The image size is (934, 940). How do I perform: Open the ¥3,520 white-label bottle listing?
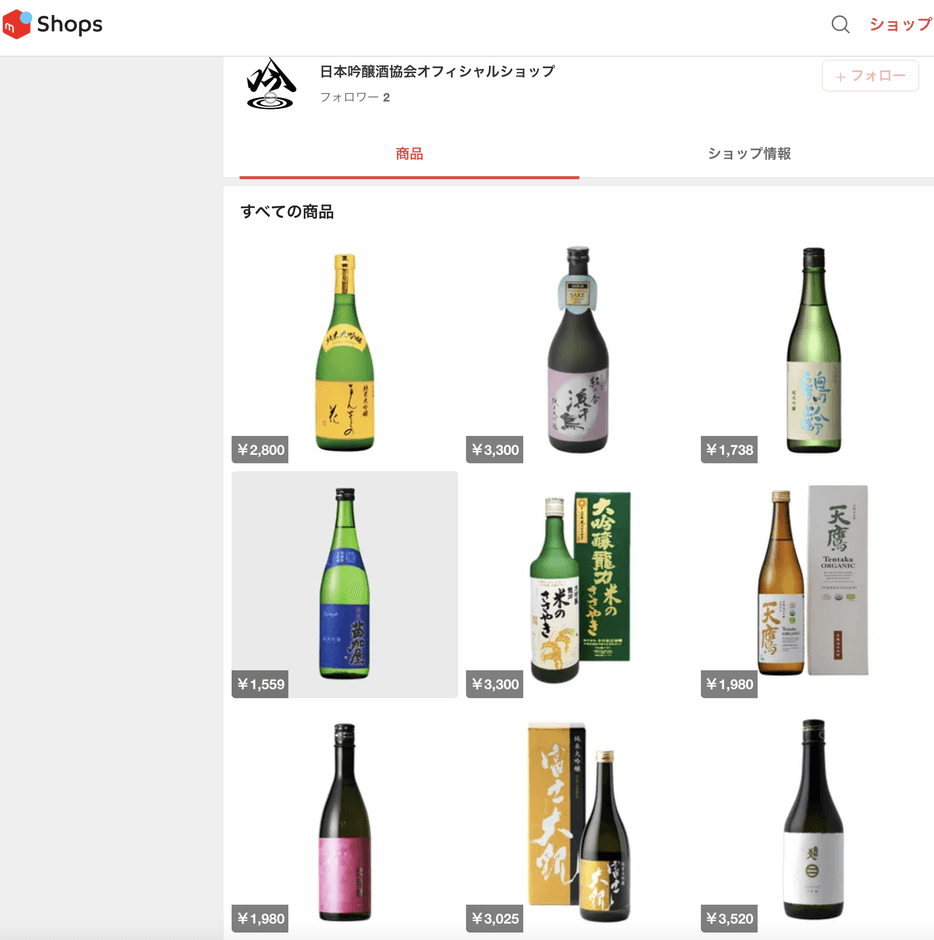812,820
